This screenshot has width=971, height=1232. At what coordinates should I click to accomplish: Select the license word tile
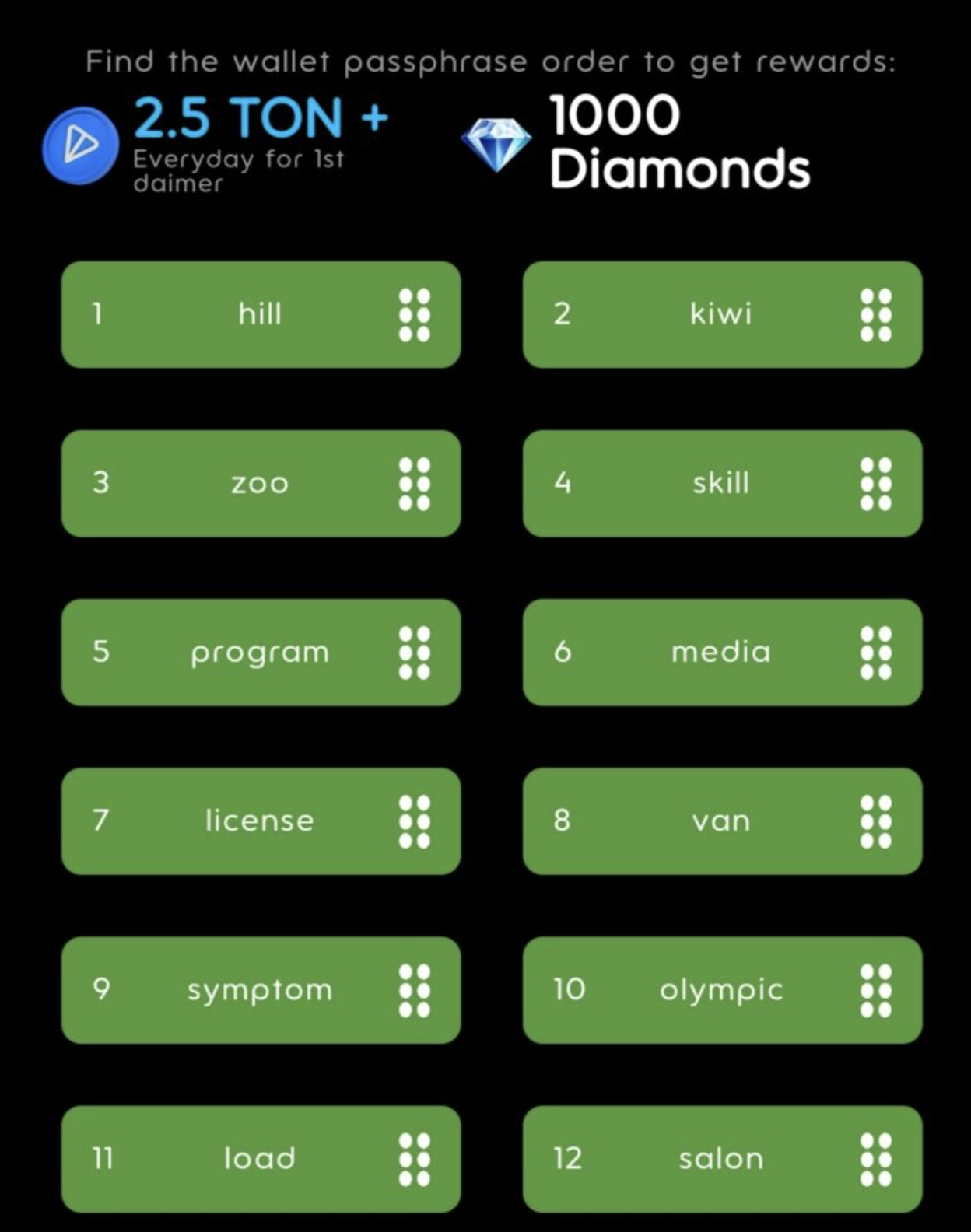coord(260,821)
